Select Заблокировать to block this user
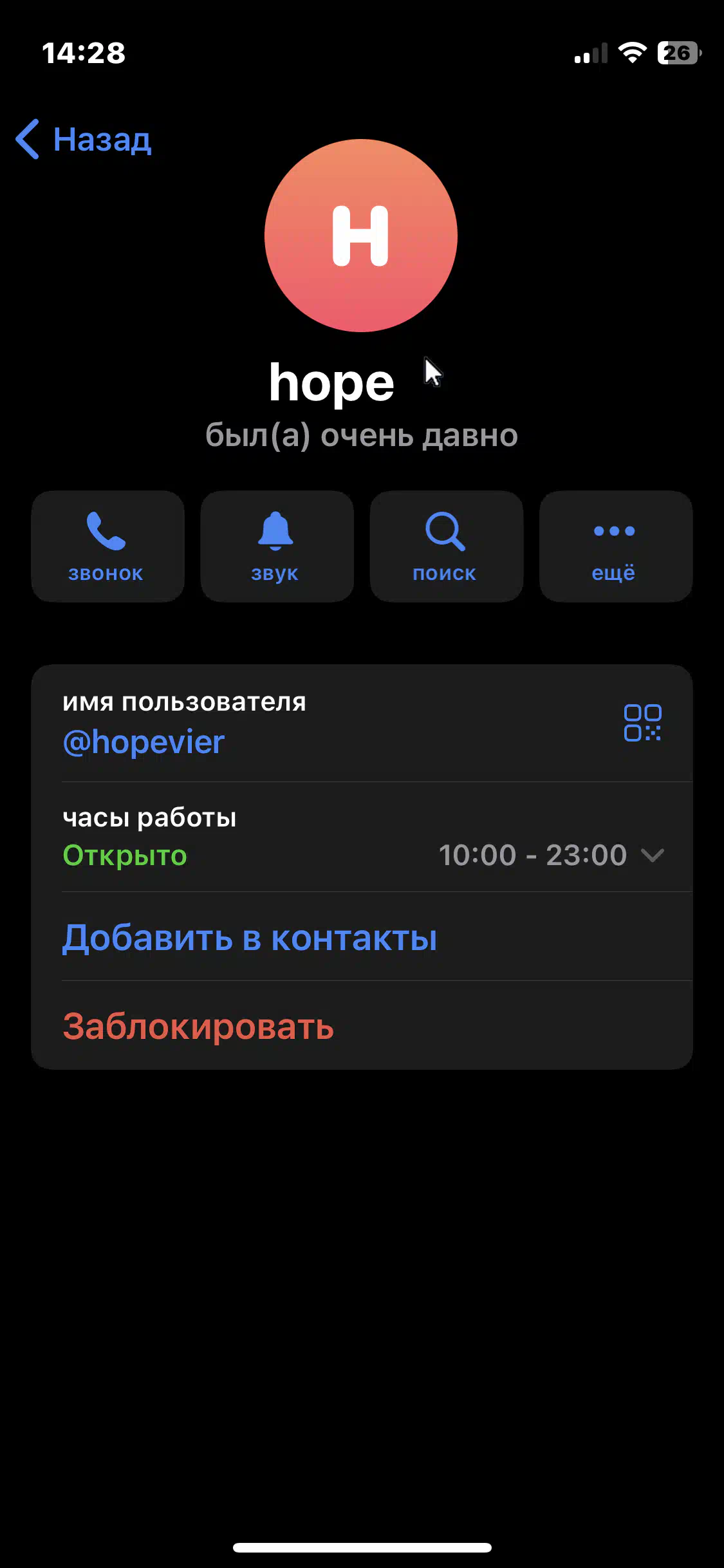 coord(362,1025)
